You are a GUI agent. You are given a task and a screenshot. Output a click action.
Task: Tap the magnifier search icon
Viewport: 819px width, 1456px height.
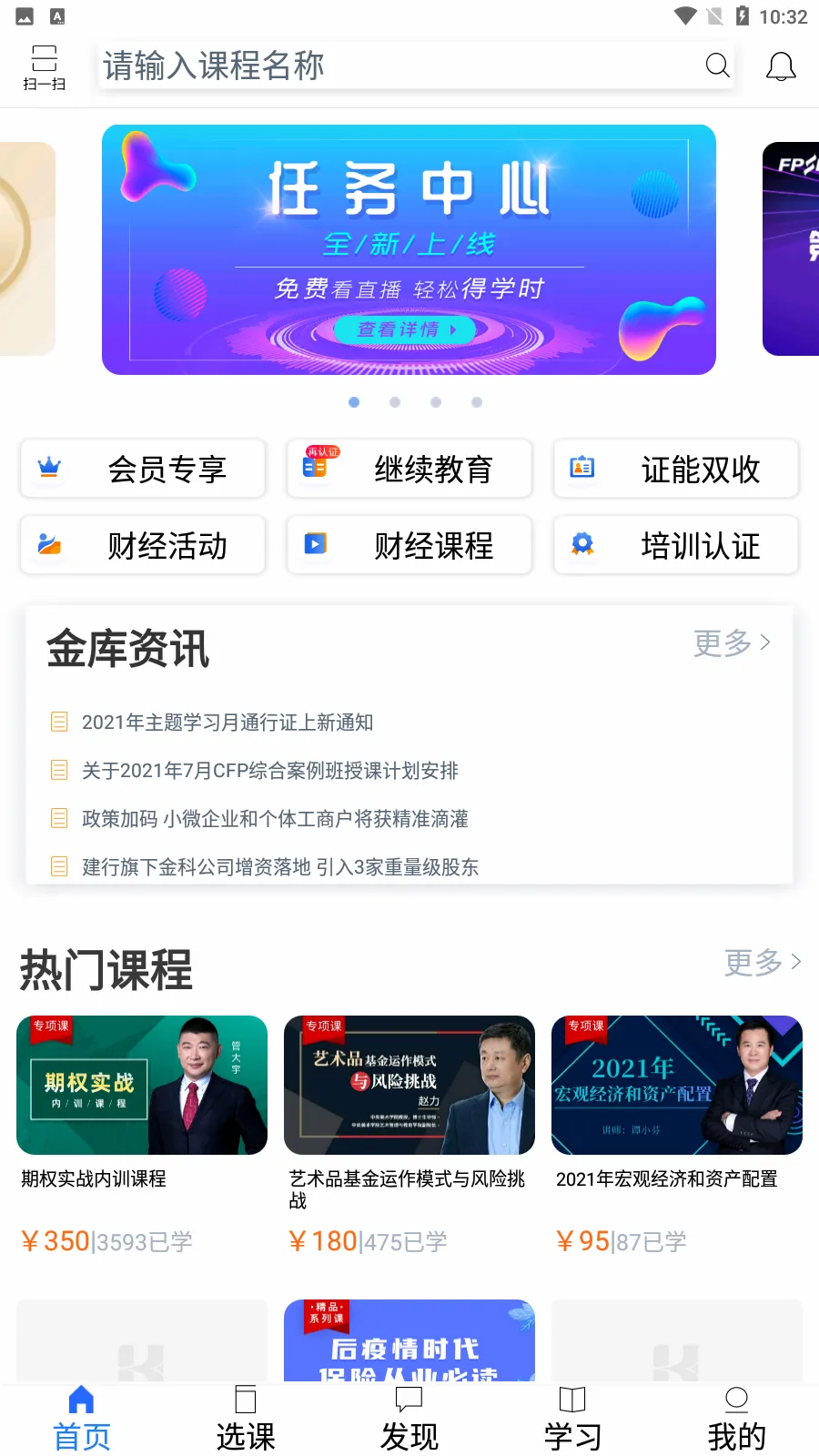[x=718, y=66]
